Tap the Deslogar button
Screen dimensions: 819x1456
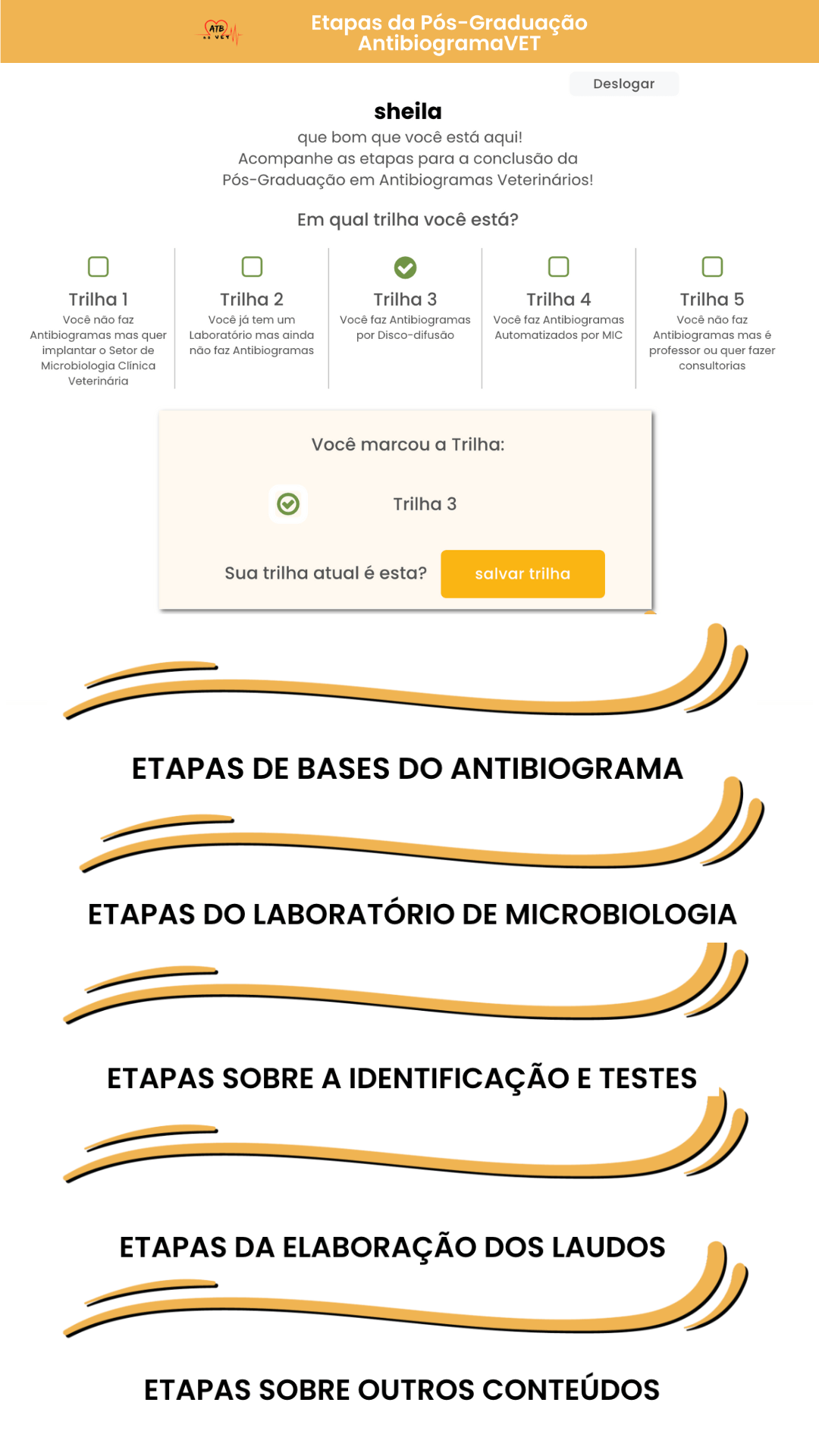coord(623,83)
